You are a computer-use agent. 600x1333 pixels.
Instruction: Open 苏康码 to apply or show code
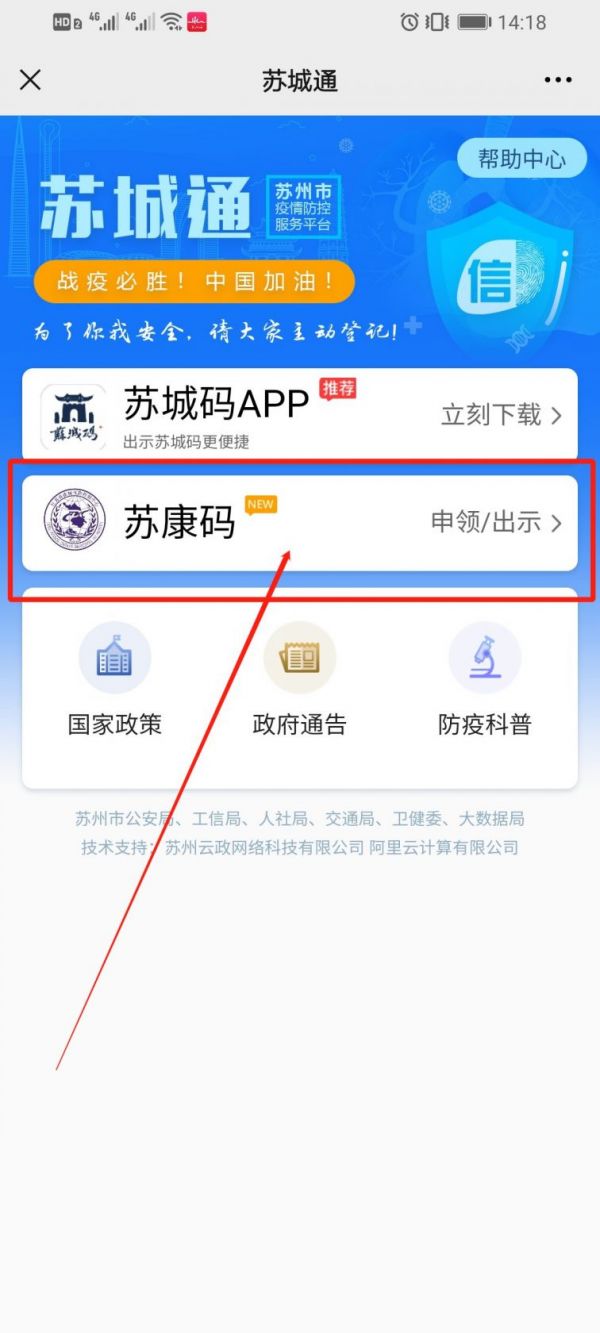tap(300, 523)
